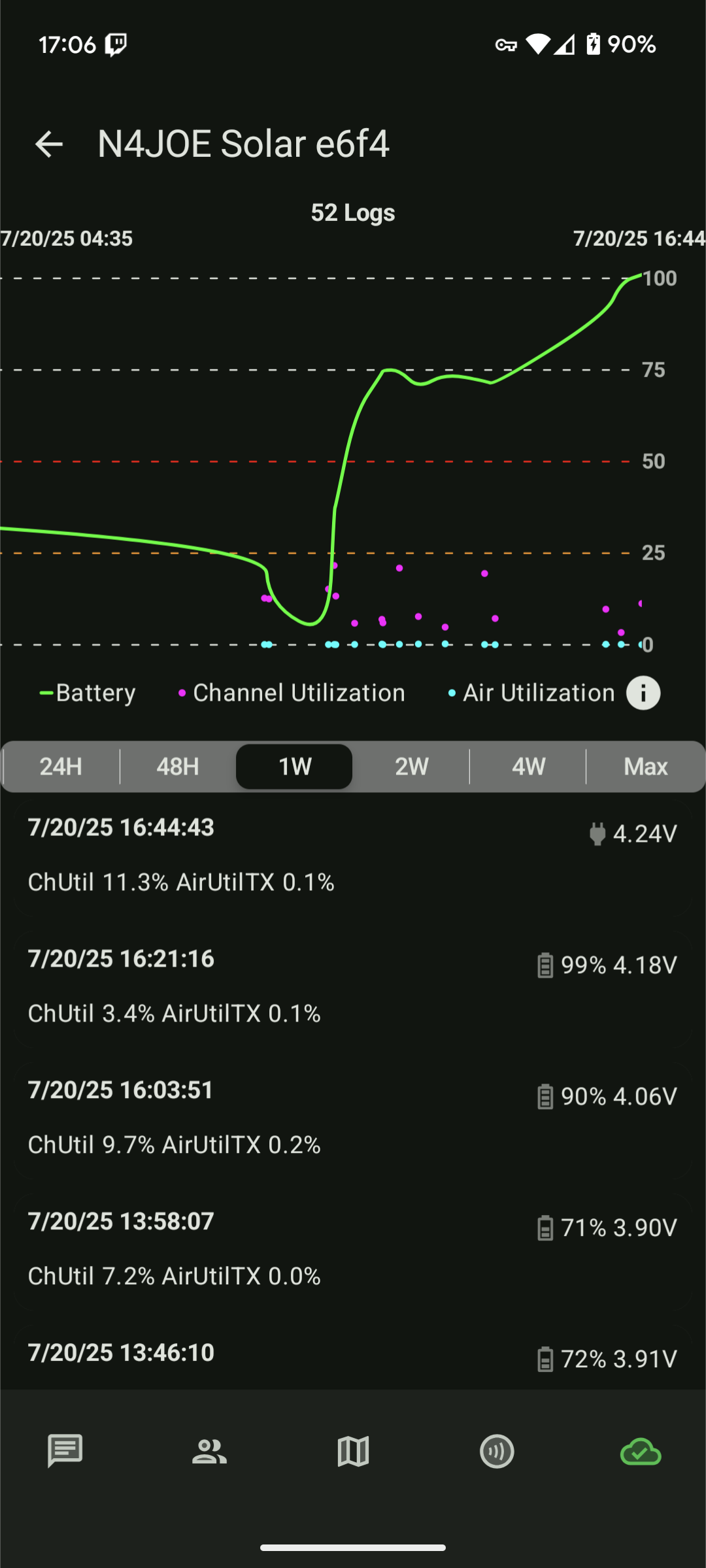Tap the info icon beside Air Utilization
Screen dimensions: 706x1568
[x=643, y=692]
